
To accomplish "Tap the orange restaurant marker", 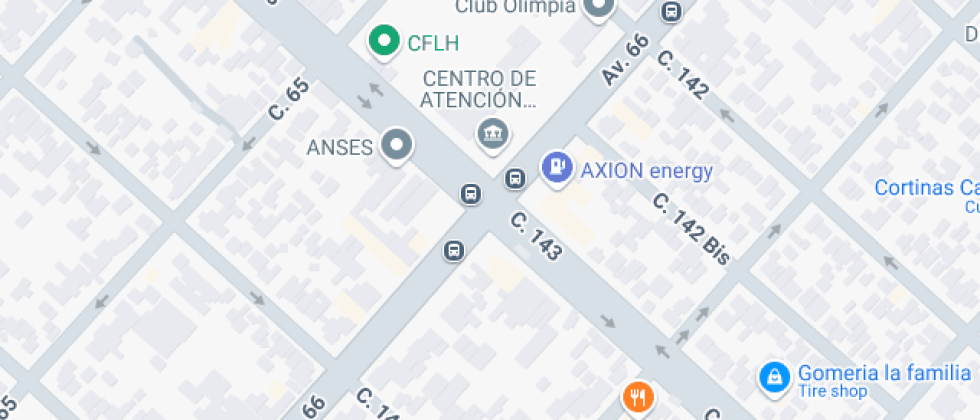I will click(x=637, y=397).
